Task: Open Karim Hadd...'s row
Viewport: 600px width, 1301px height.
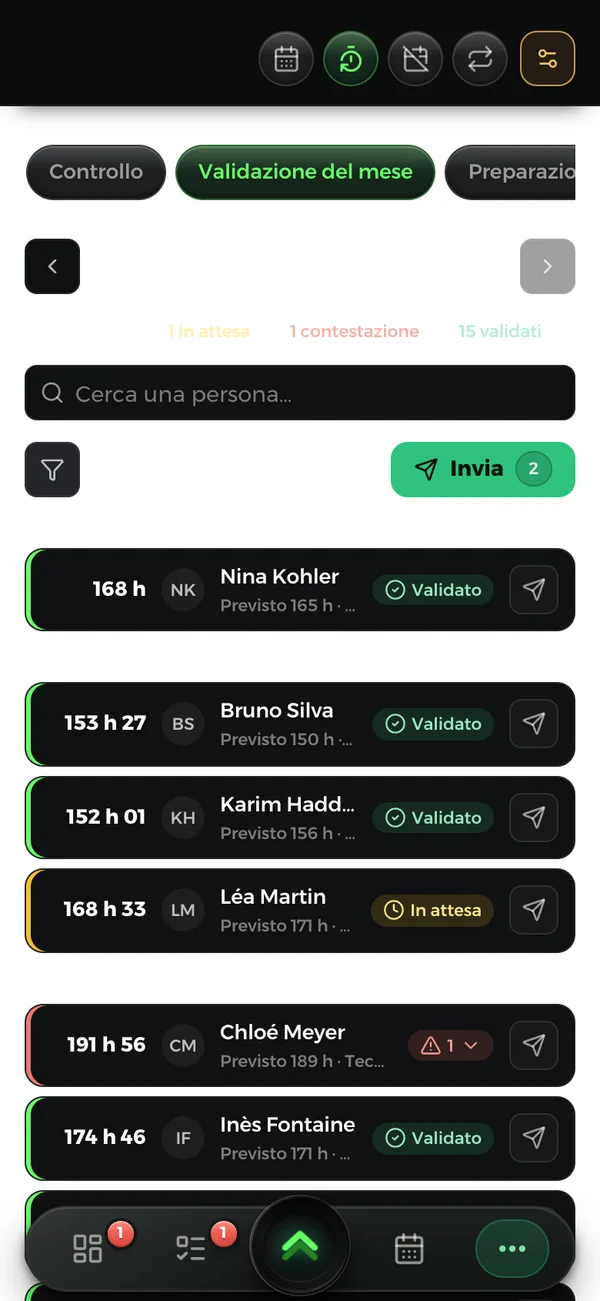Action: click(300, 817)
